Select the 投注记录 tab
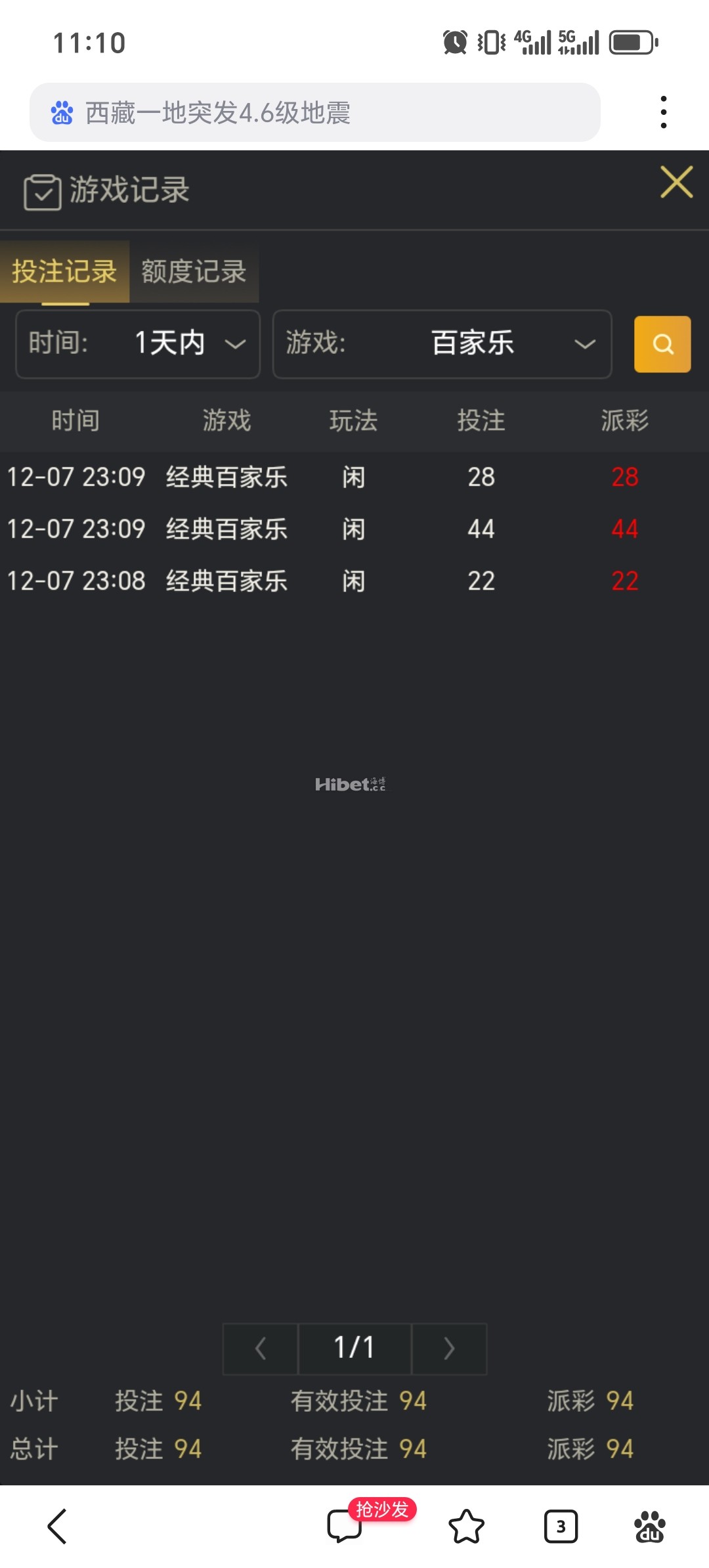 click(64, 272)
